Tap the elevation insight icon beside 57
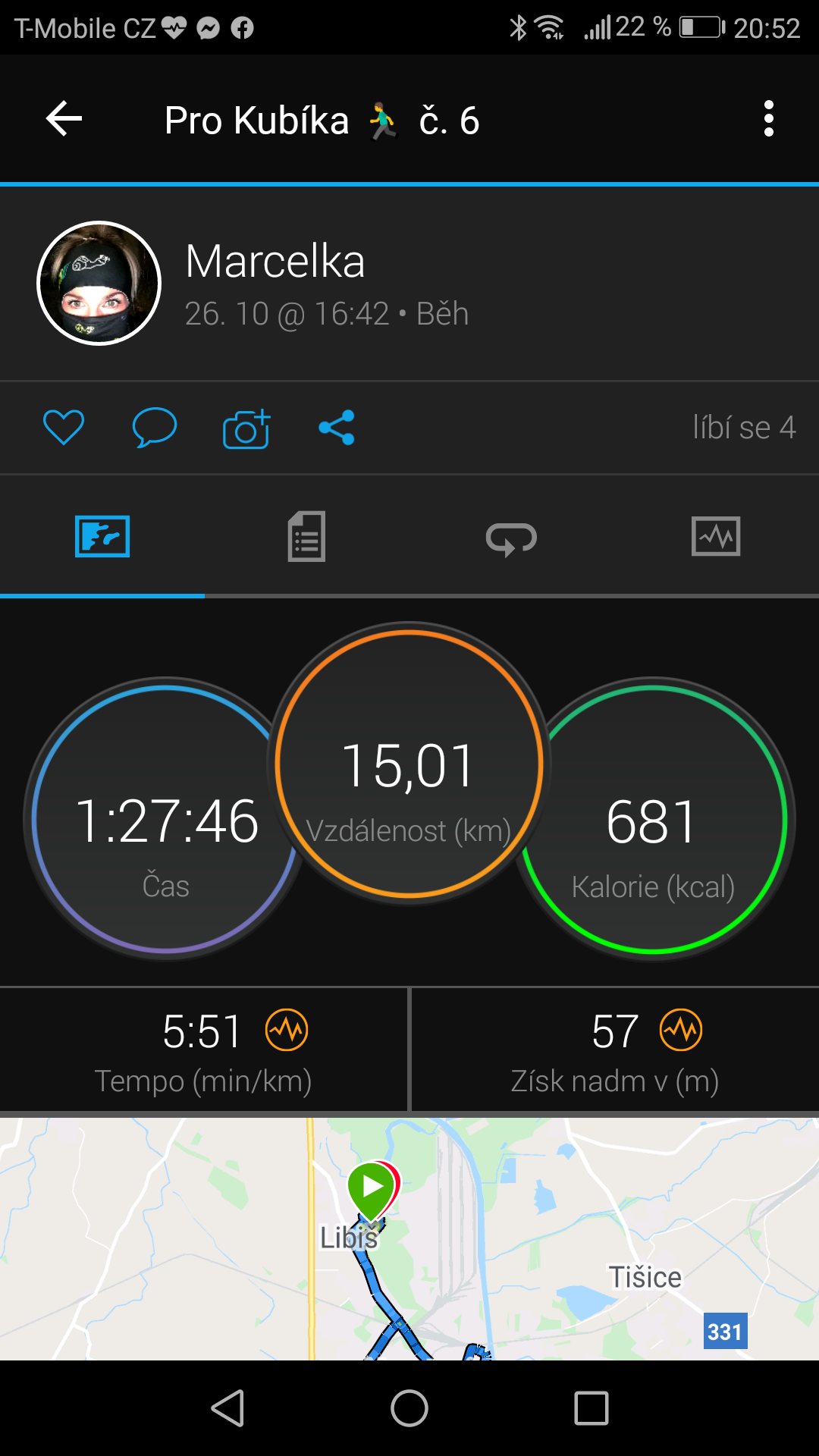The height and width of the screenshot is (1456, 819). point(681,1030)
